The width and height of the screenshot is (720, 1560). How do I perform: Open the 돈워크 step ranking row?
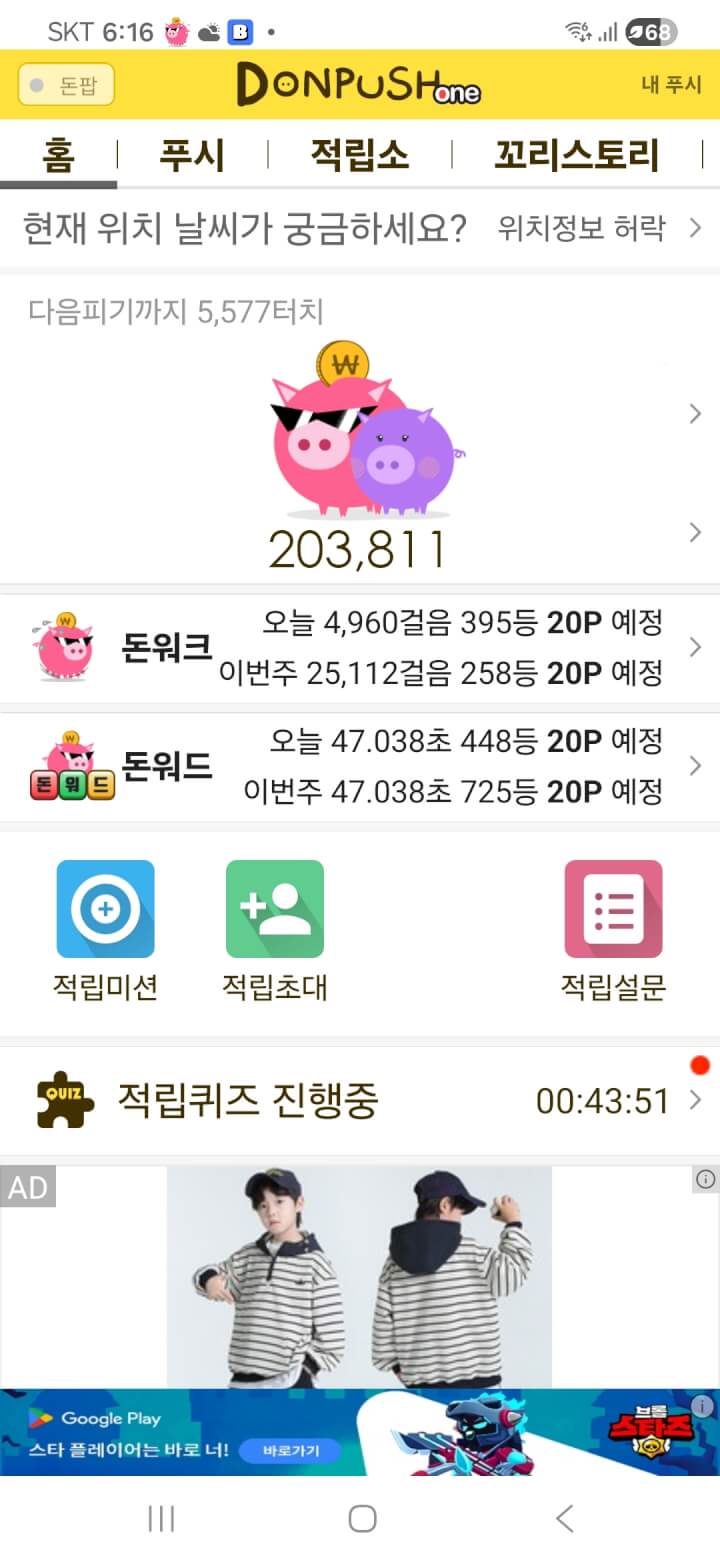[360, 648]
